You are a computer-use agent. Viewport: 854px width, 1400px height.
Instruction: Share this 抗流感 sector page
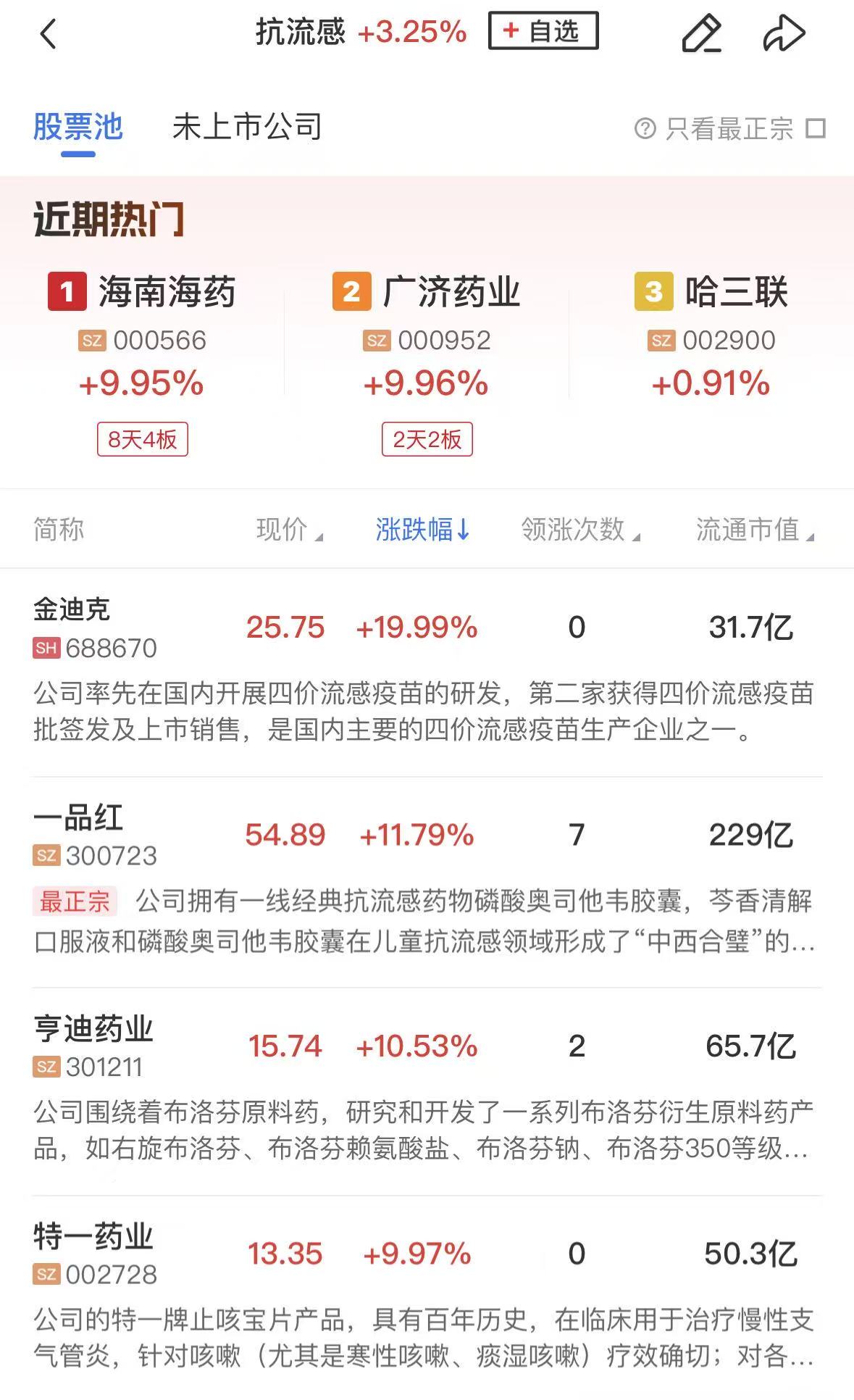pyautogui.click(x=784, y=33)
